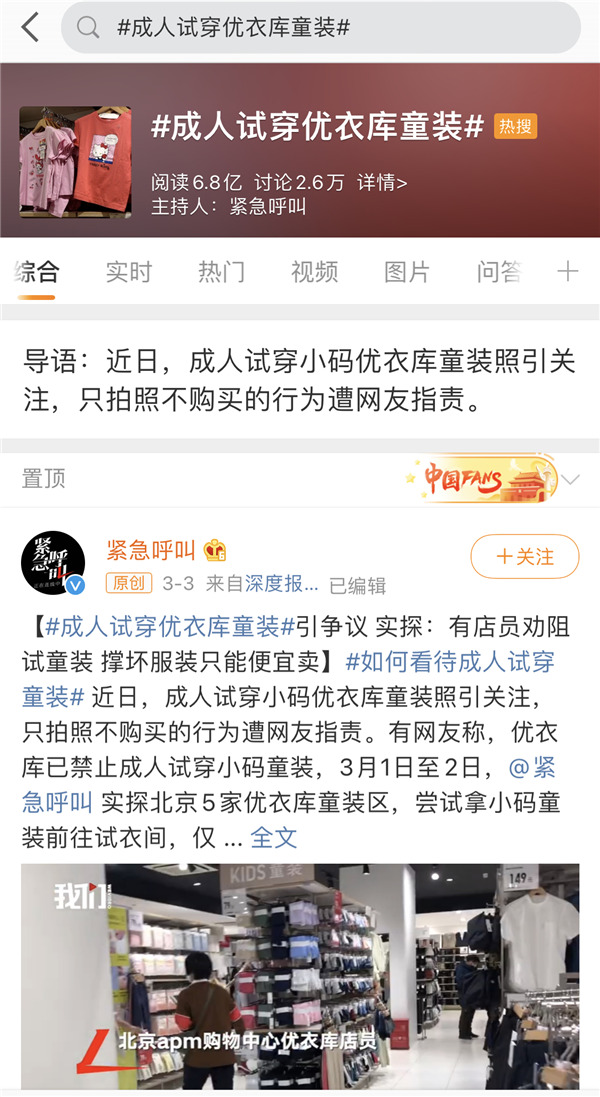Expand the chevron beside the 中国FANS banner
This screenshot has width=600, height=1097.
(570, 479)
